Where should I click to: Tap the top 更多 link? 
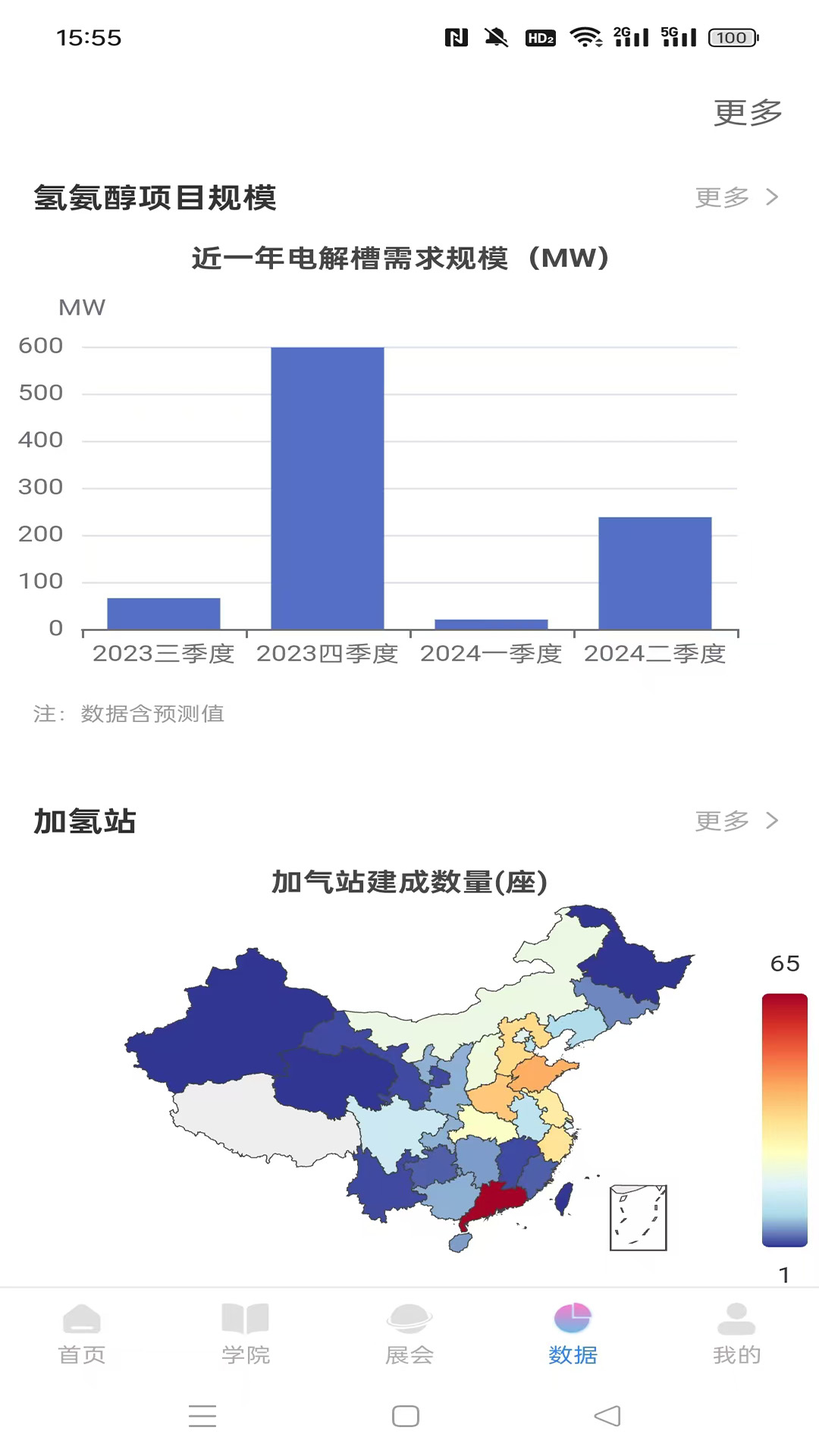748,112
